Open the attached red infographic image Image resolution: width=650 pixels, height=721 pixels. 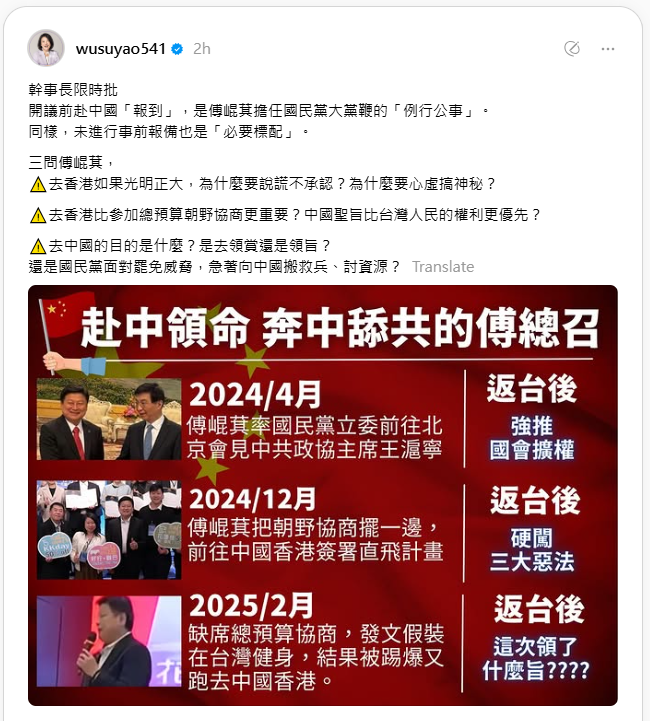pyautogui.click(x=322, y=495)
